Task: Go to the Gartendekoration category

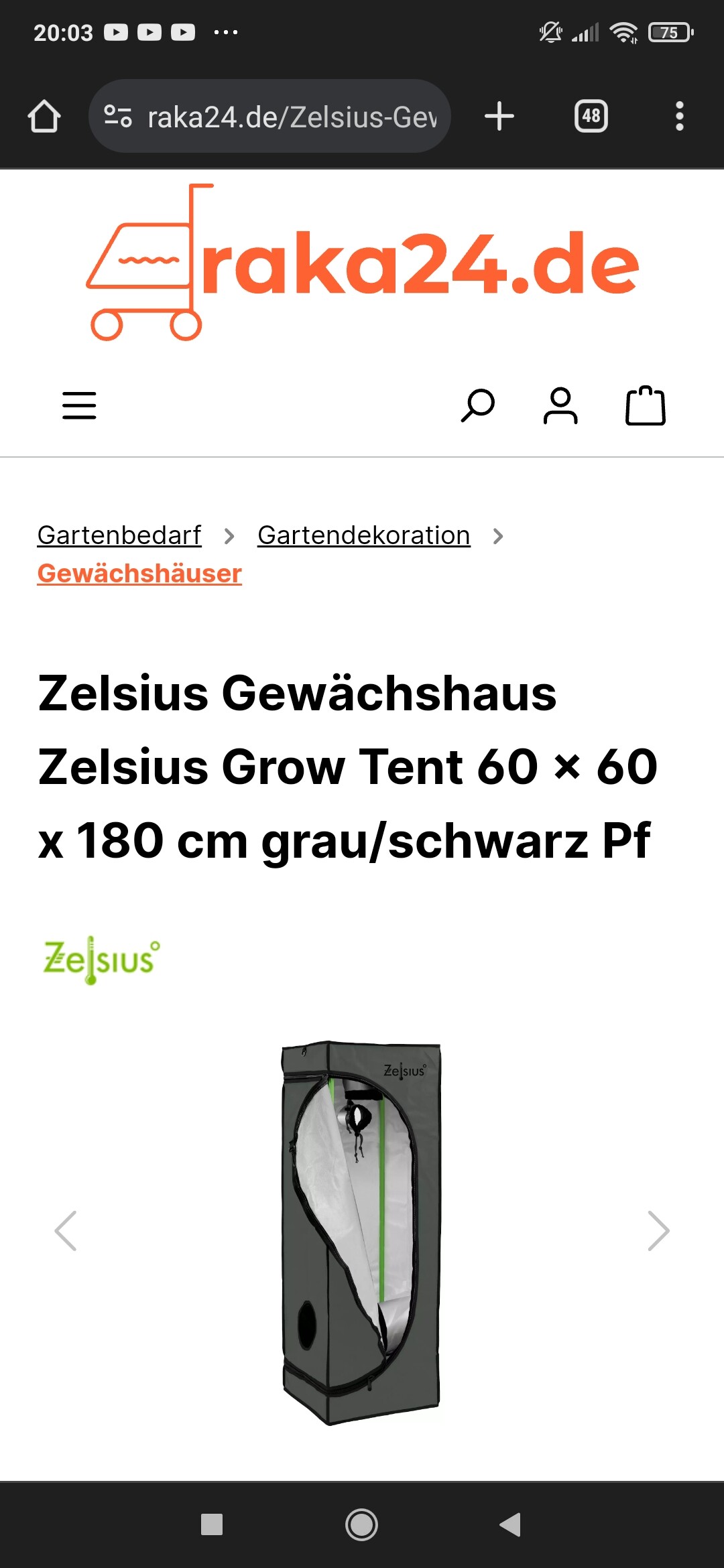Action: [x=364, y=535]
